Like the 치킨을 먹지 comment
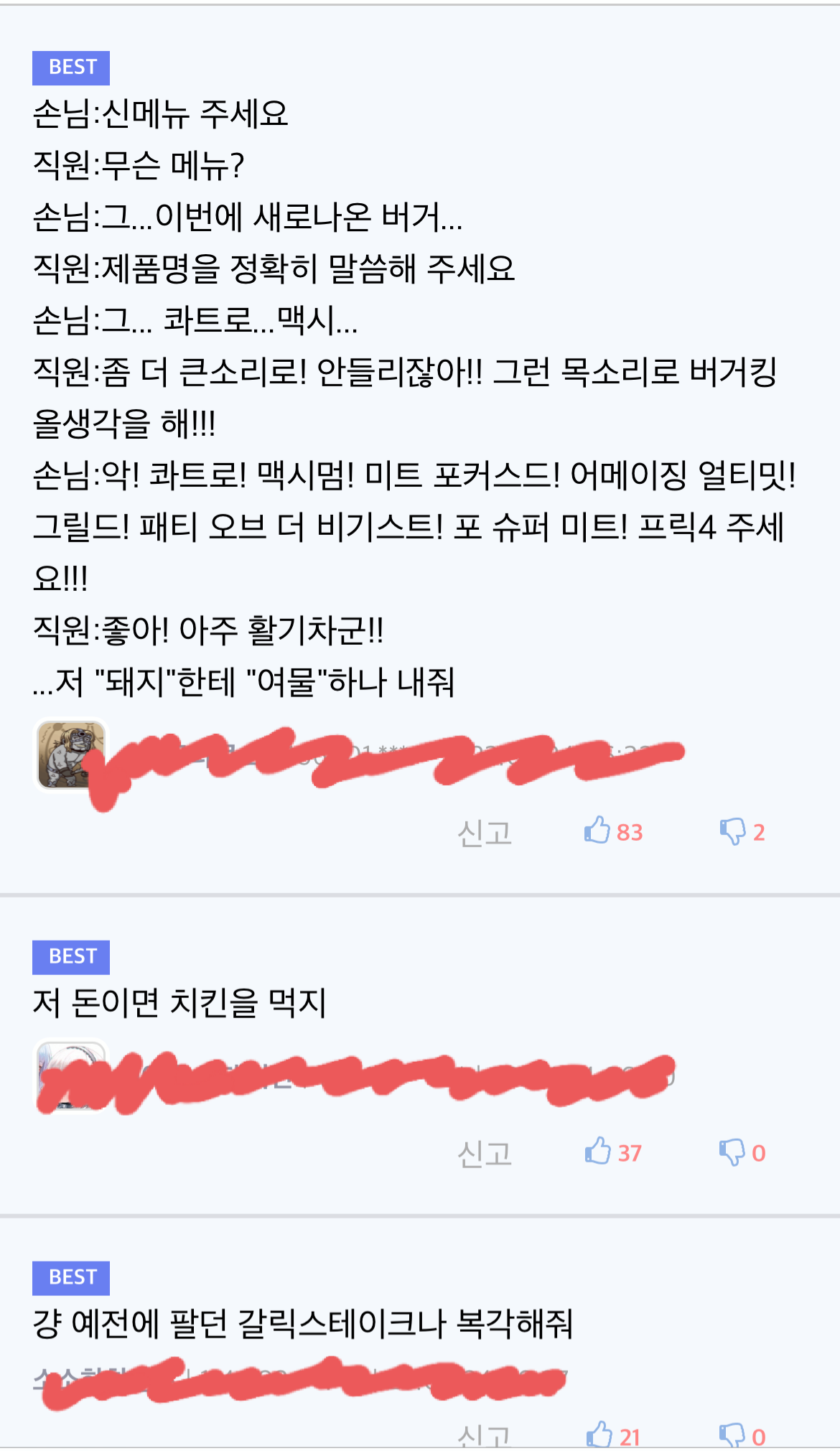 [597, 1152]
